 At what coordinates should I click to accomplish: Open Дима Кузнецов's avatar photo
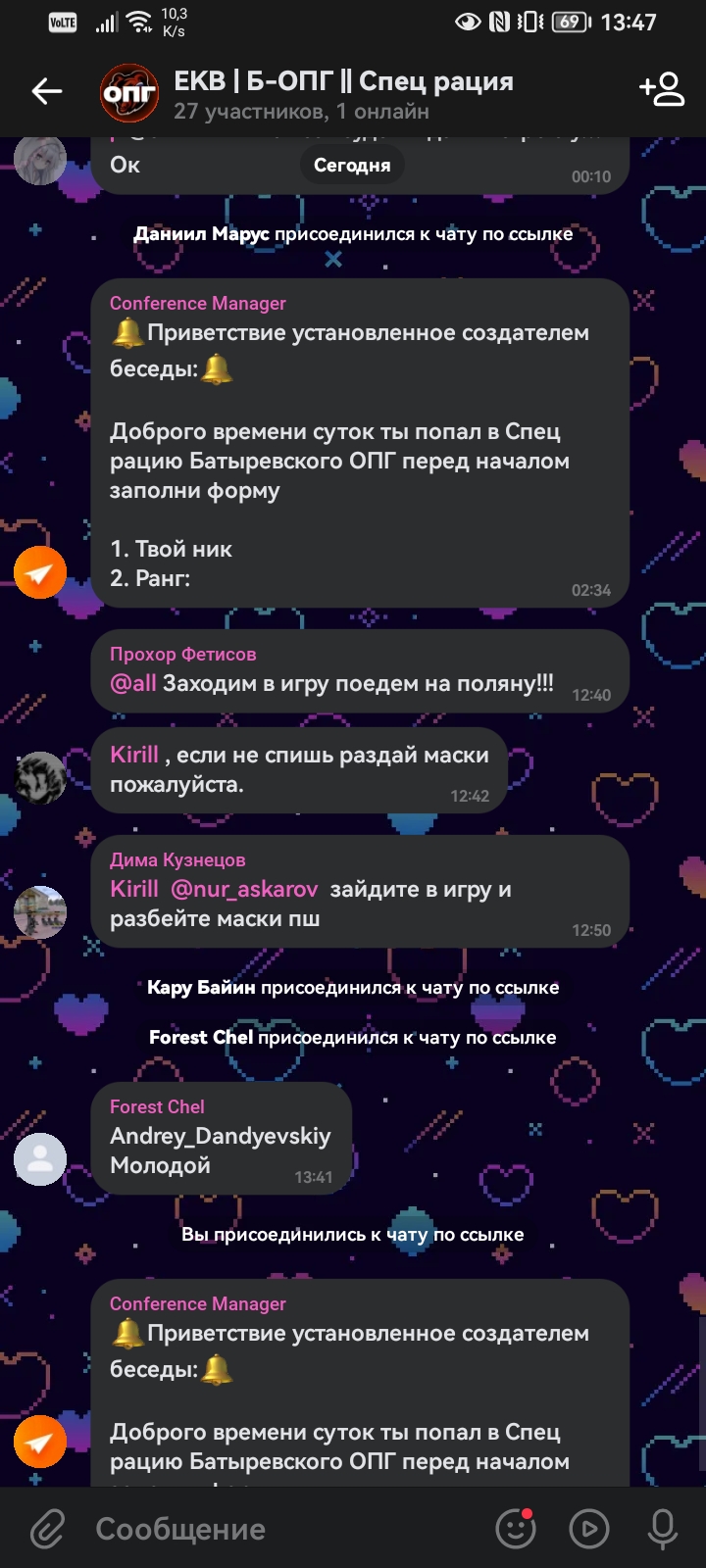40,912
